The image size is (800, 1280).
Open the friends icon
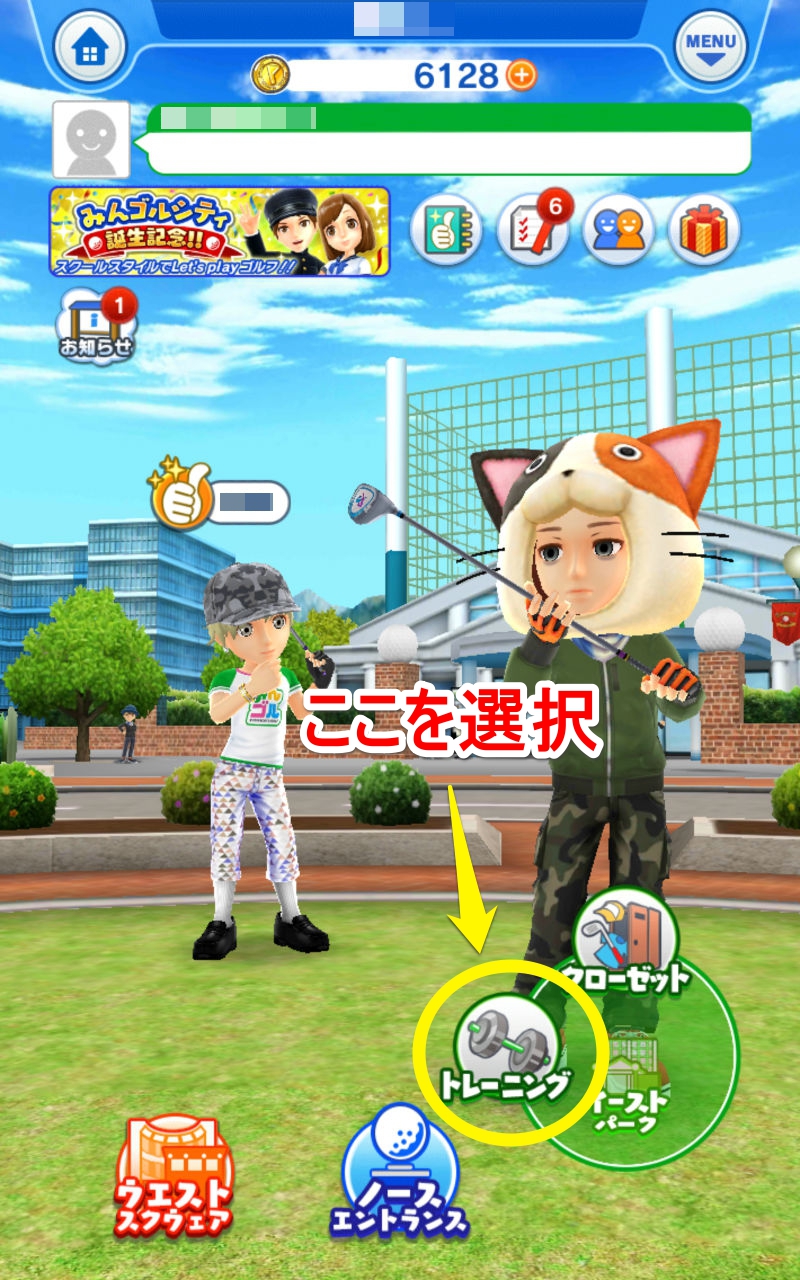coord(619,231)
